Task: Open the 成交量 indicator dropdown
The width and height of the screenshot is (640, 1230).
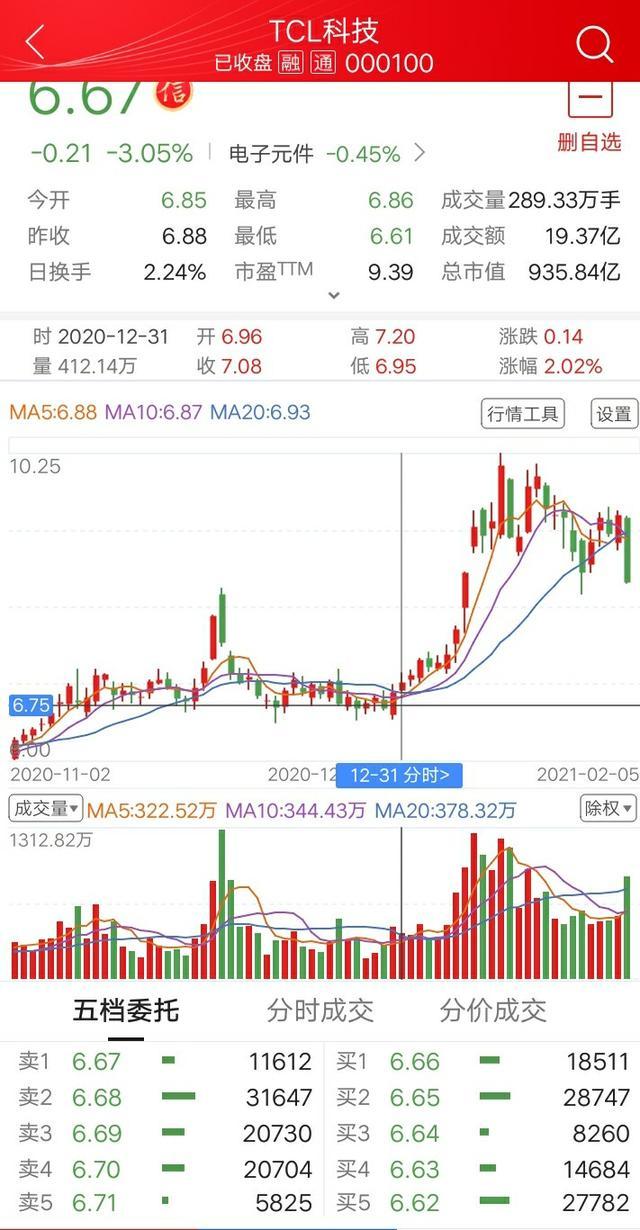Action: 46,808
